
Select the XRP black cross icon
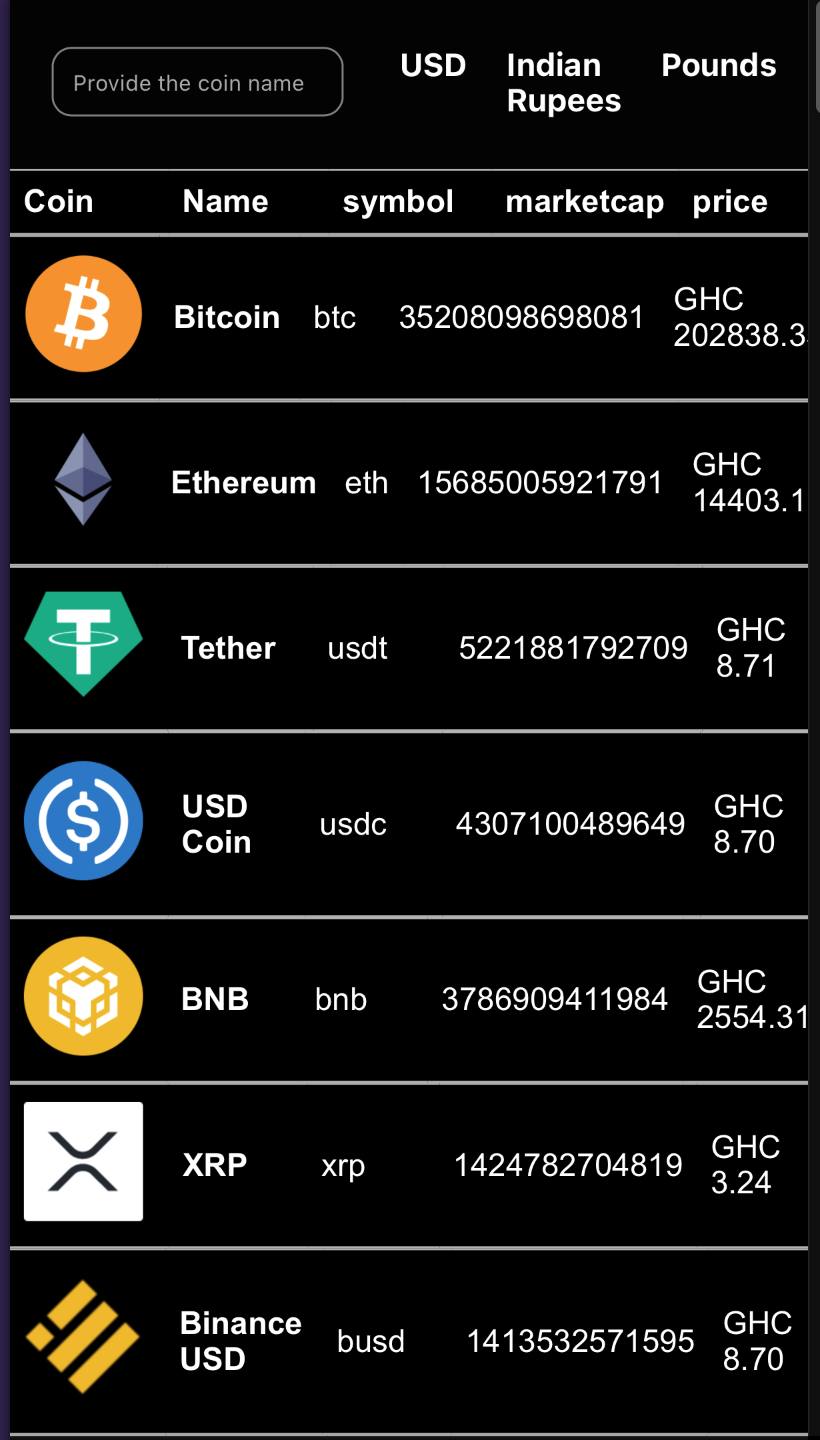click(x=83, y=1161)
